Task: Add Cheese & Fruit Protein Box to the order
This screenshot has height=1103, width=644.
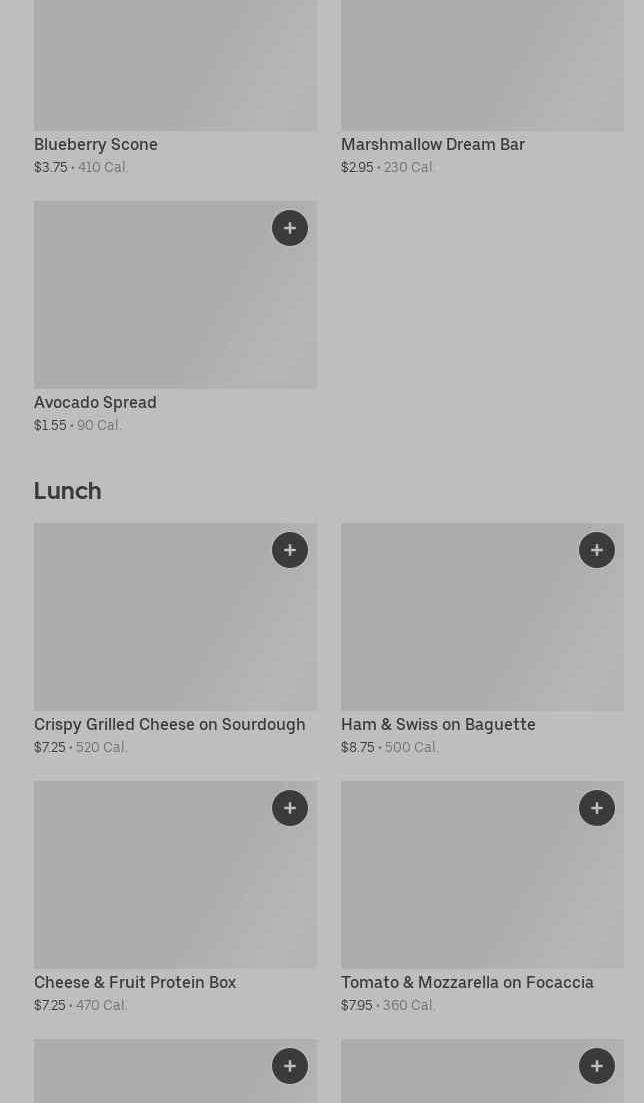Action: pos(290,808)
